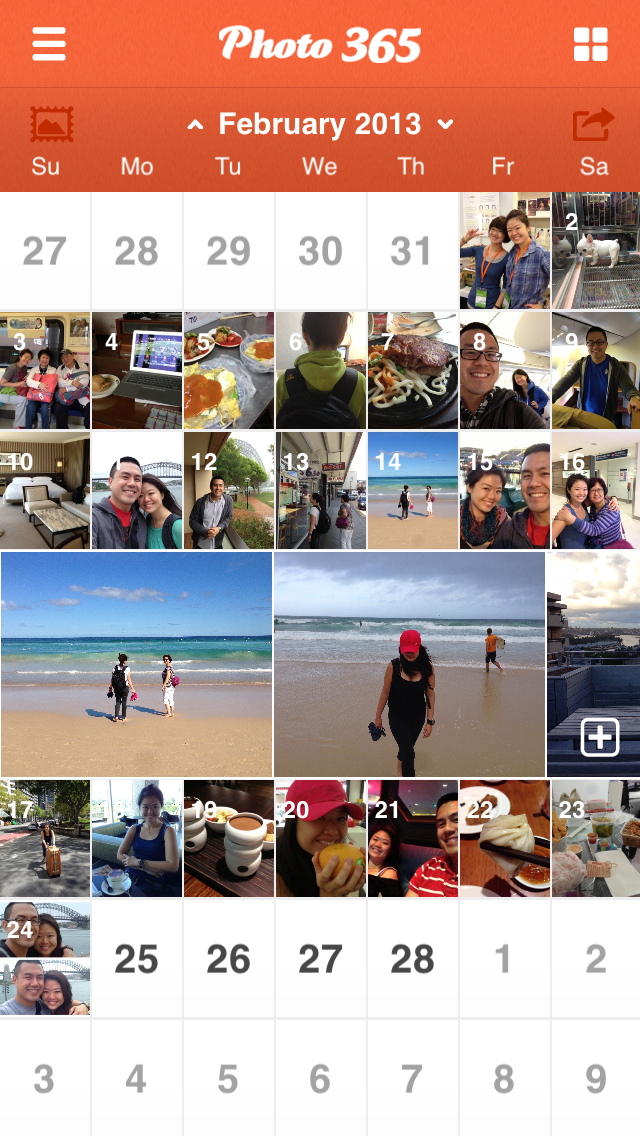Open enlarged photo of woman in red cap

pyautogui.click(x=410, y=664)
